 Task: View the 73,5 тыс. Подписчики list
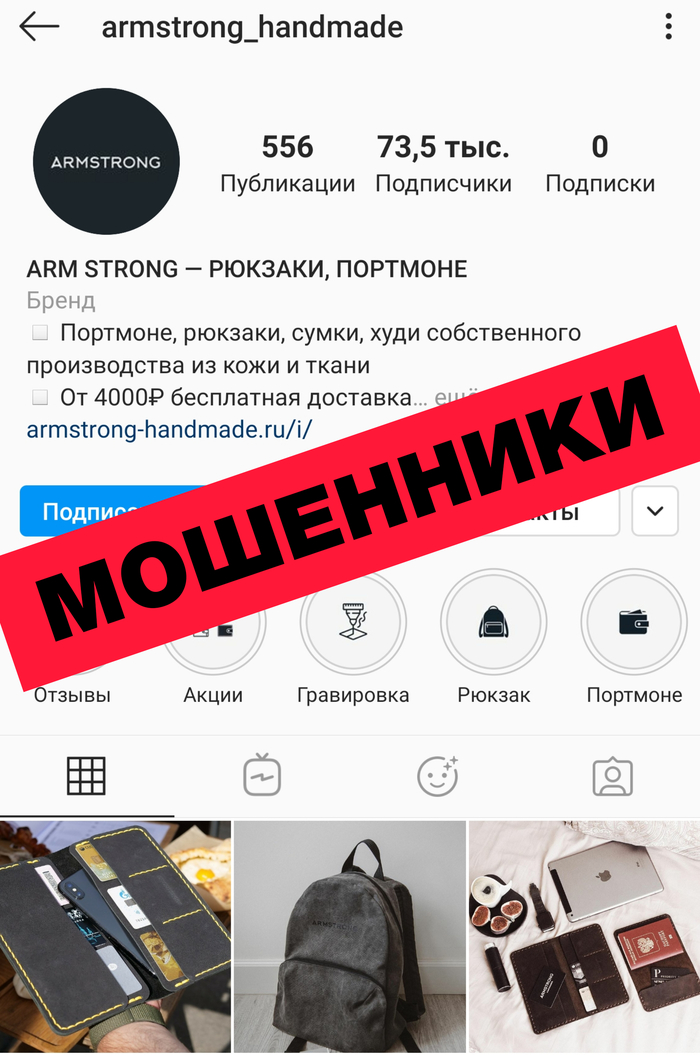[x=443, y=164]
